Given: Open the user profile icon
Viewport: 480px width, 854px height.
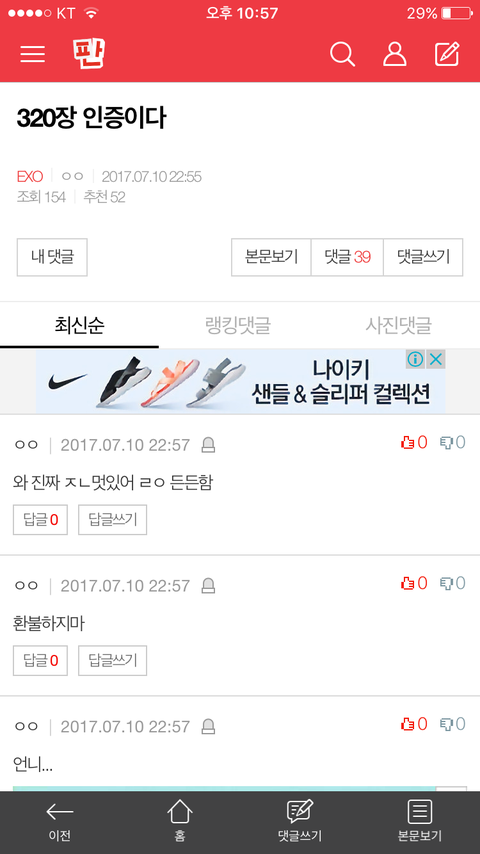Looking at the screenshot, I should [x=394, y=54].
